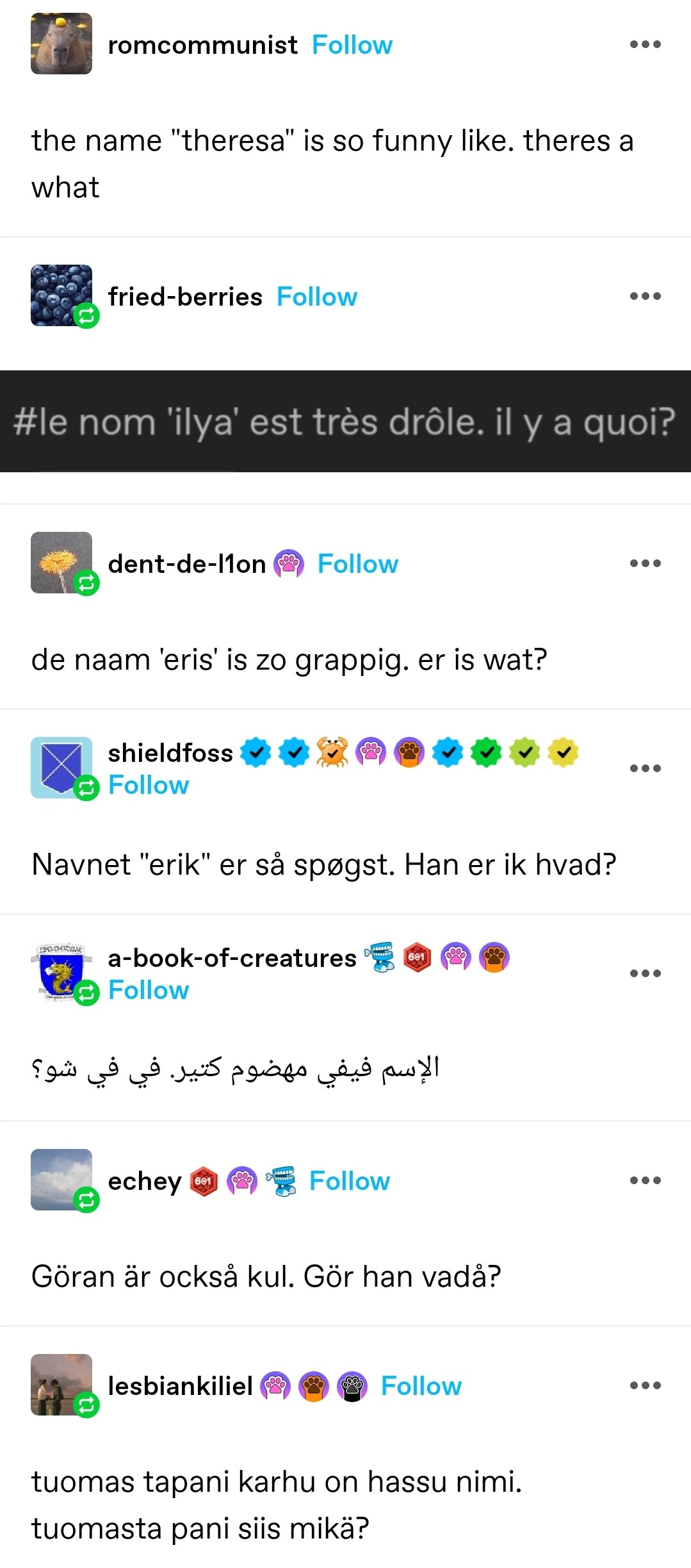Open options for a-book-of-creatures' reblog
Image resolution: width=691 pixels, height=1568 pixels.
(x=645, y=973)
